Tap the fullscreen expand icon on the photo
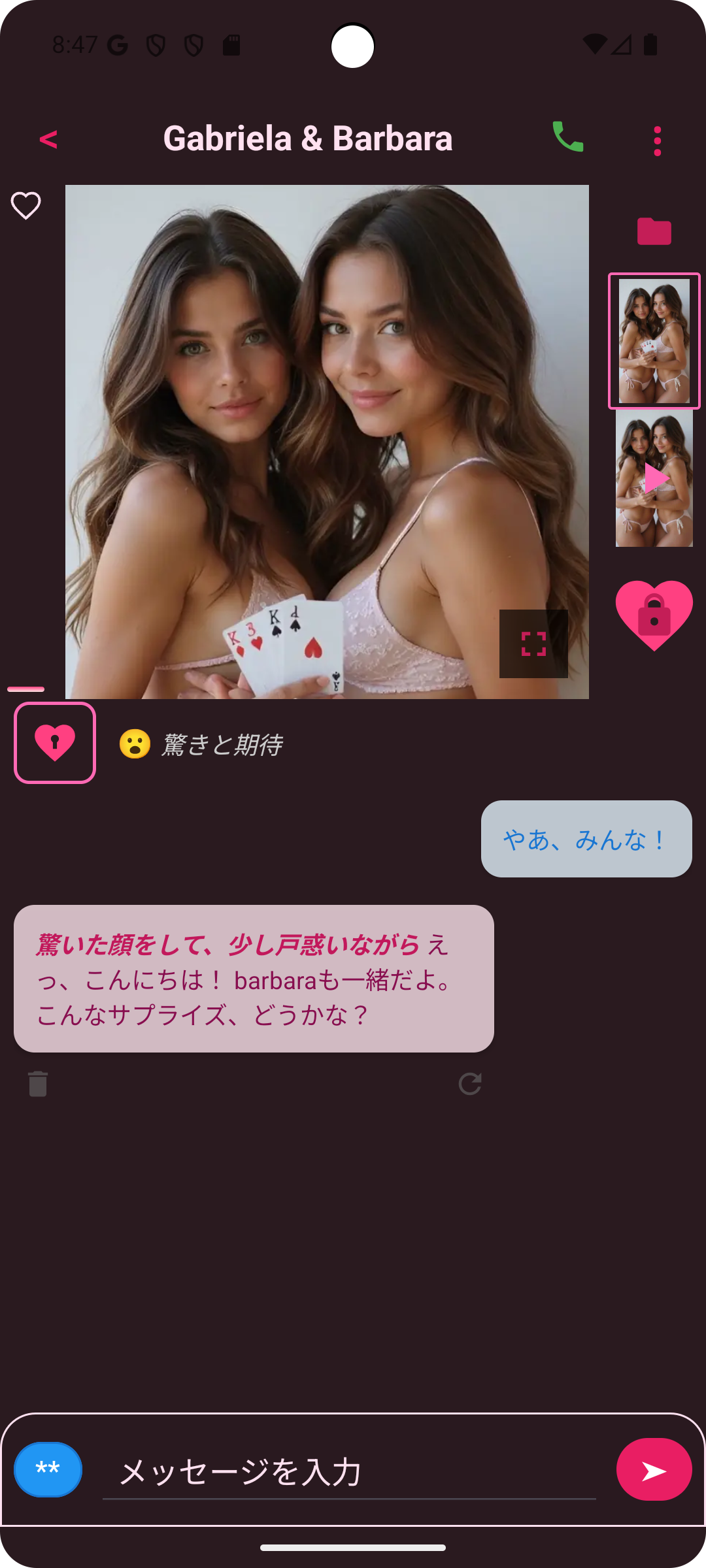This screenshot has width=706, height=1568. coord(533,644)
